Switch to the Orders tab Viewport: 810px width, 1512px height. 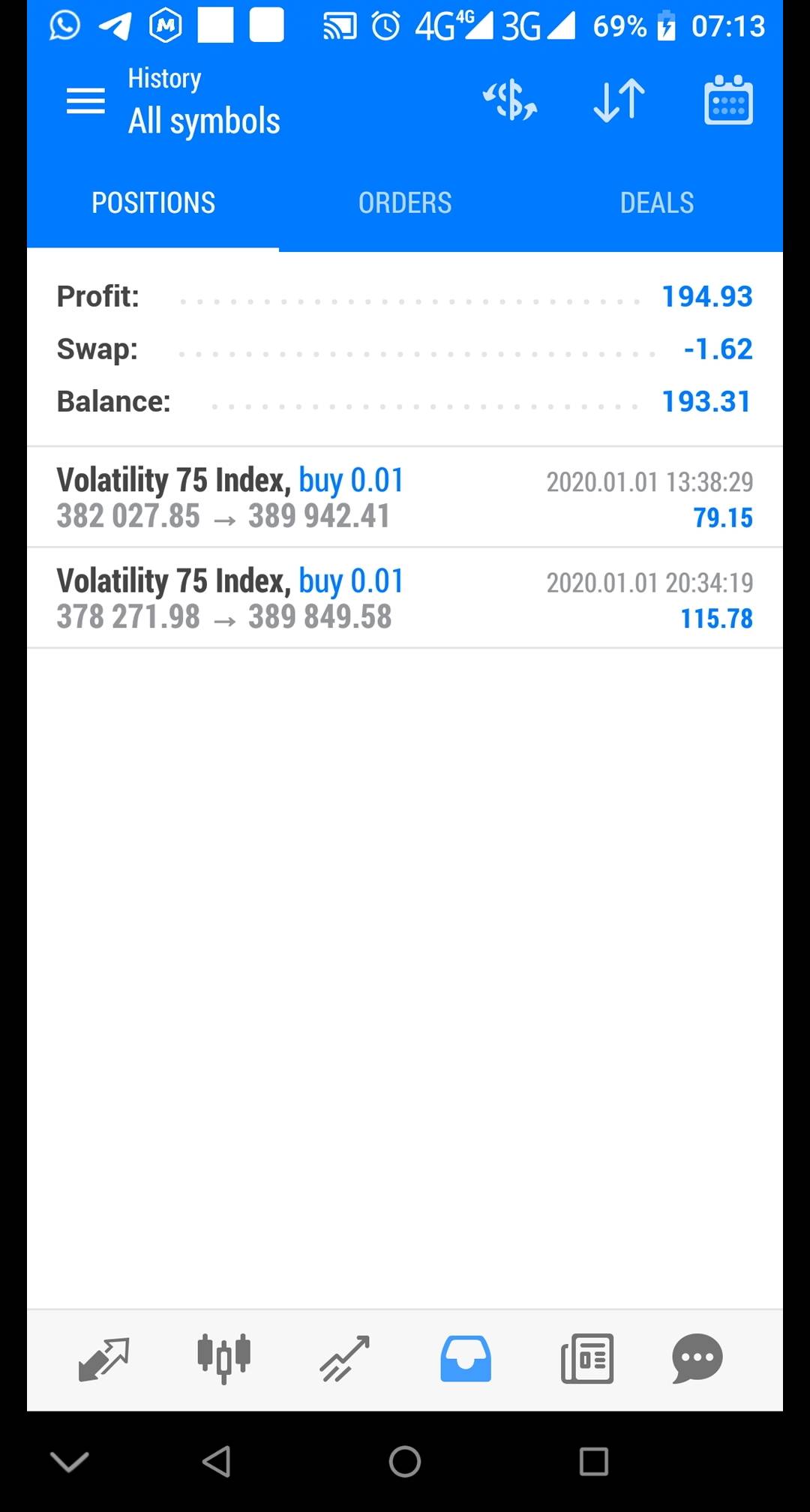(405, 202)
